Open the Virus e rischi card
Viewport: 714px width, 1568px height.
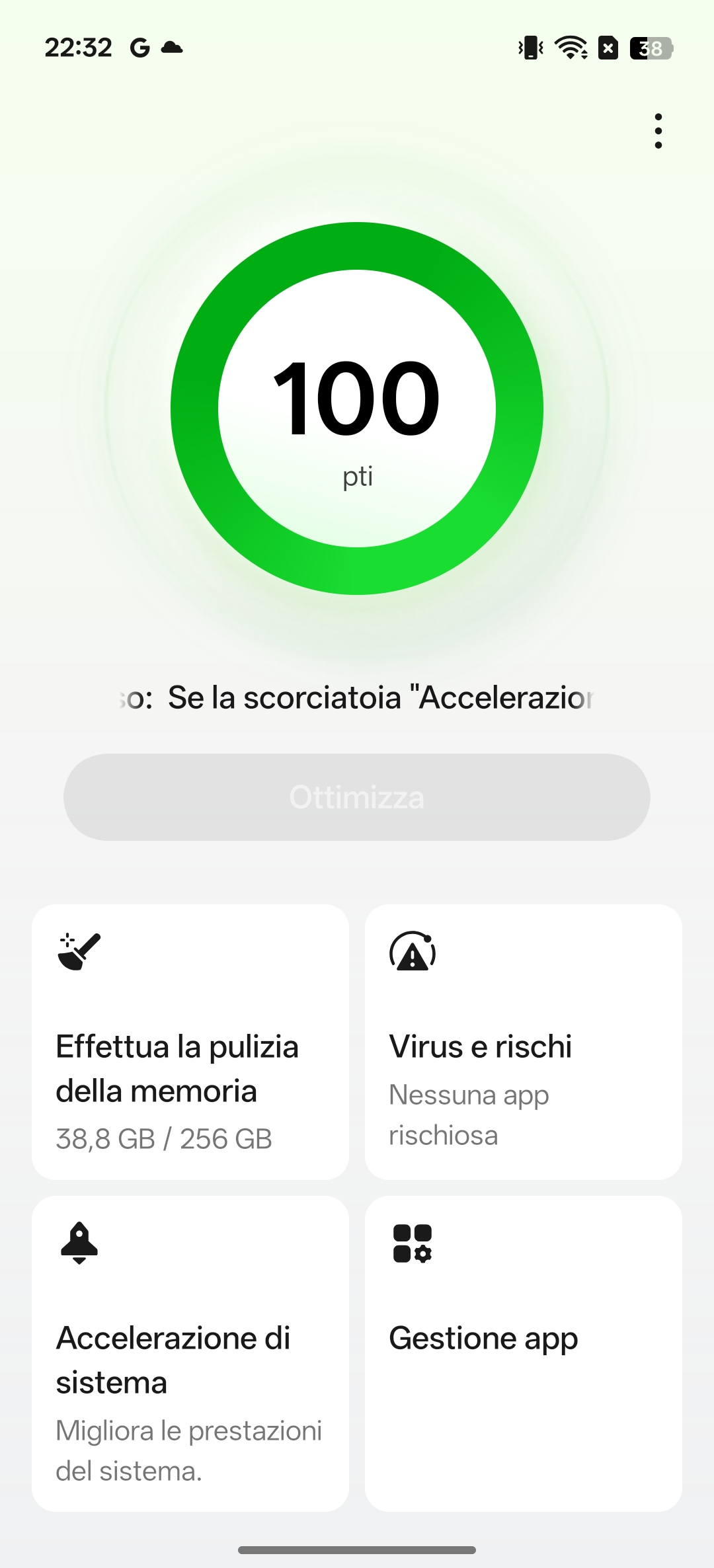point(524,1042)
